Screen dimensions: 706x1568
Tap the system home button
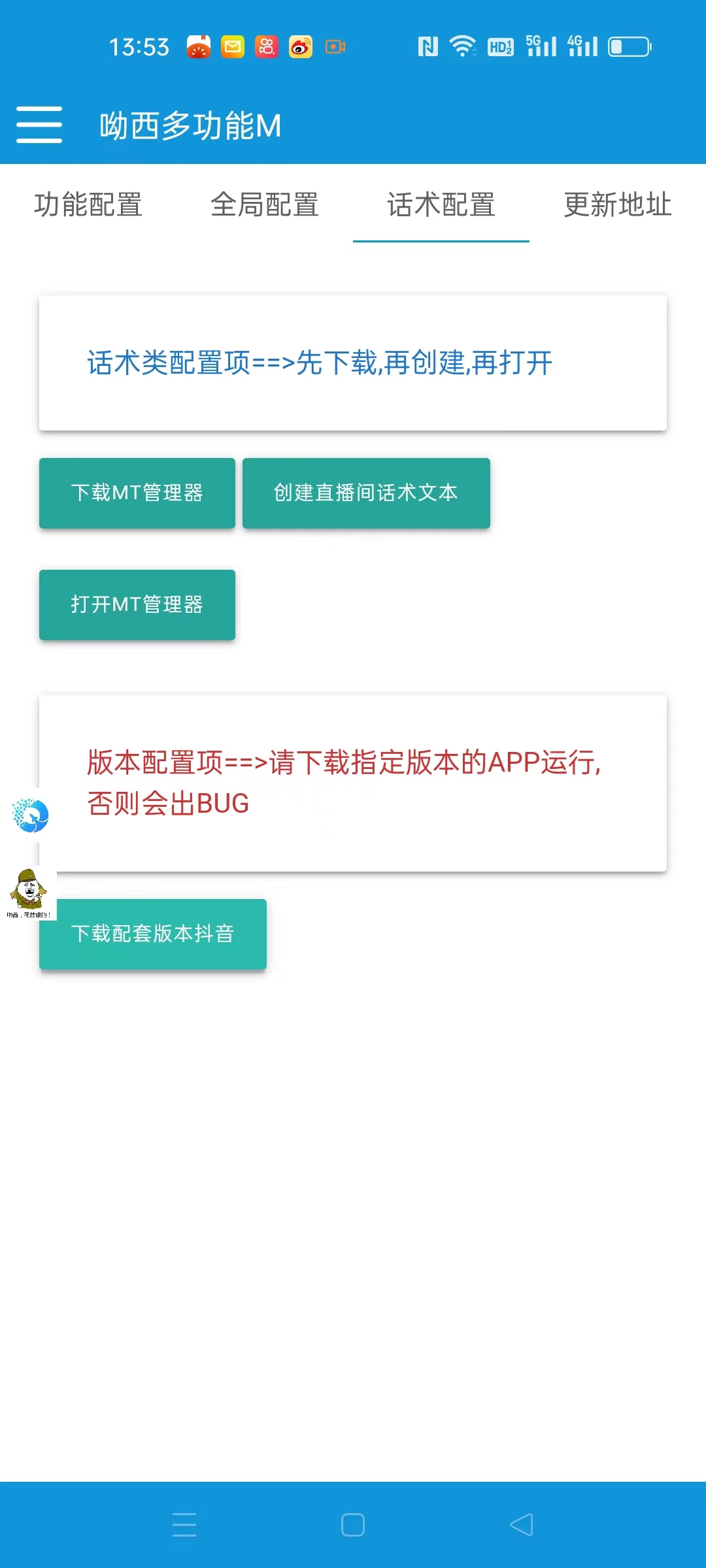click(353, 1525)
